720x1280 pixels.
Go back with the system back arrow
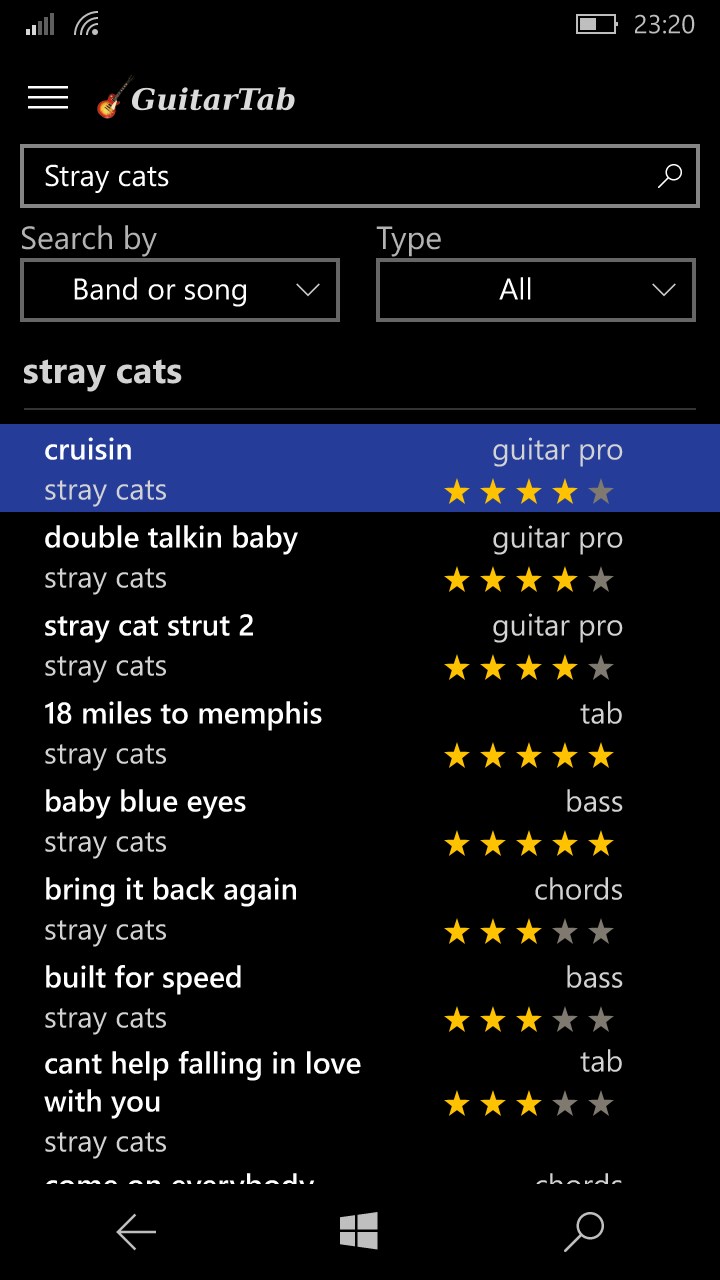(136, 1232)
